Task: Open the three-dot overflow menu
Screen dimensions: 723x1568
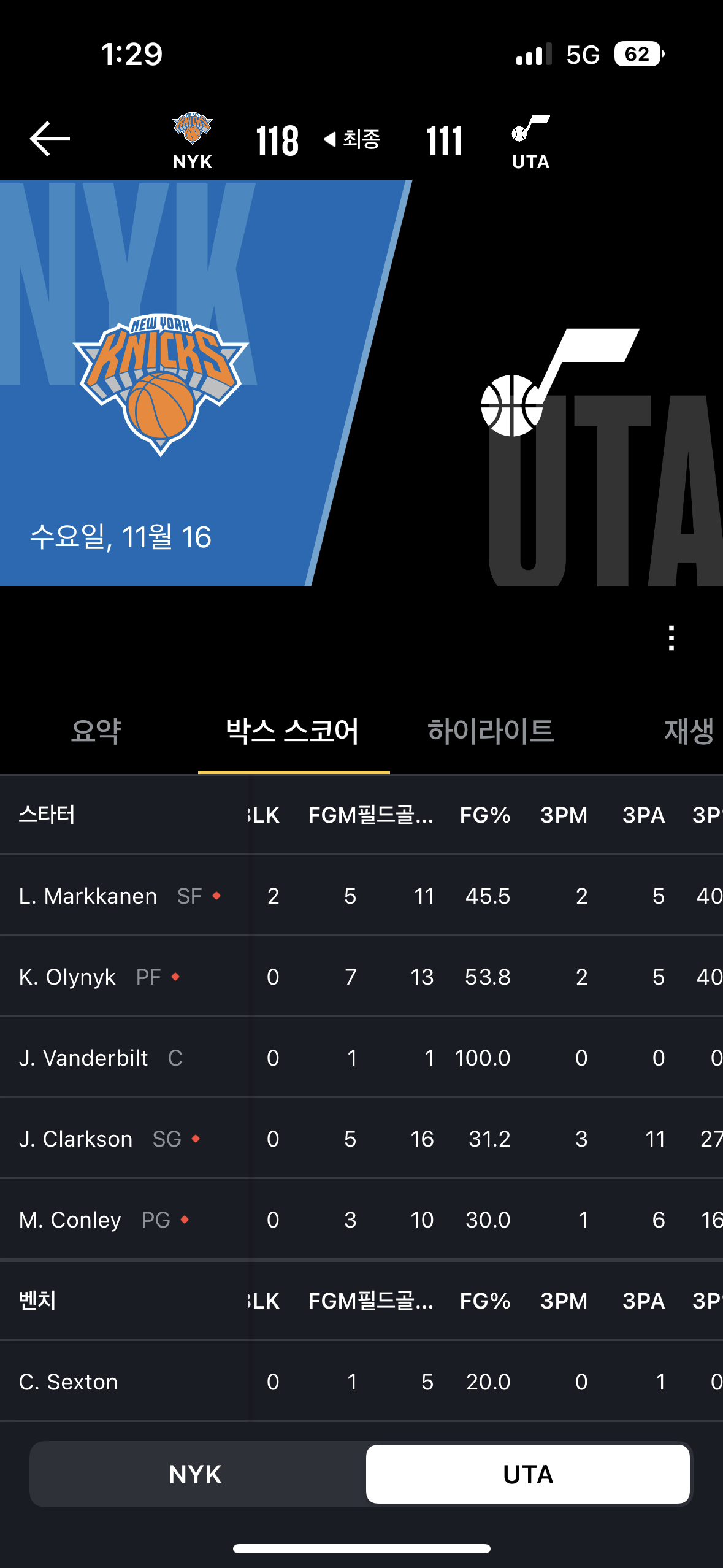Action: [x=671, y=638]
